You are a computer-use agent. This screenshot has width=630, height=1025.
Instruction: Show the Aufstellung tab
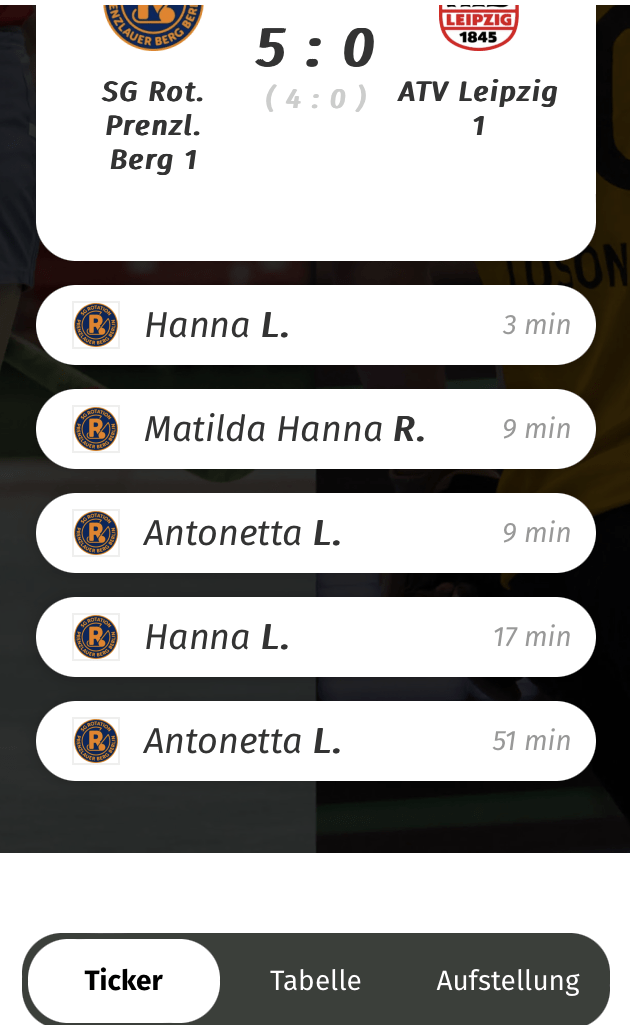[x=508, y=980]
